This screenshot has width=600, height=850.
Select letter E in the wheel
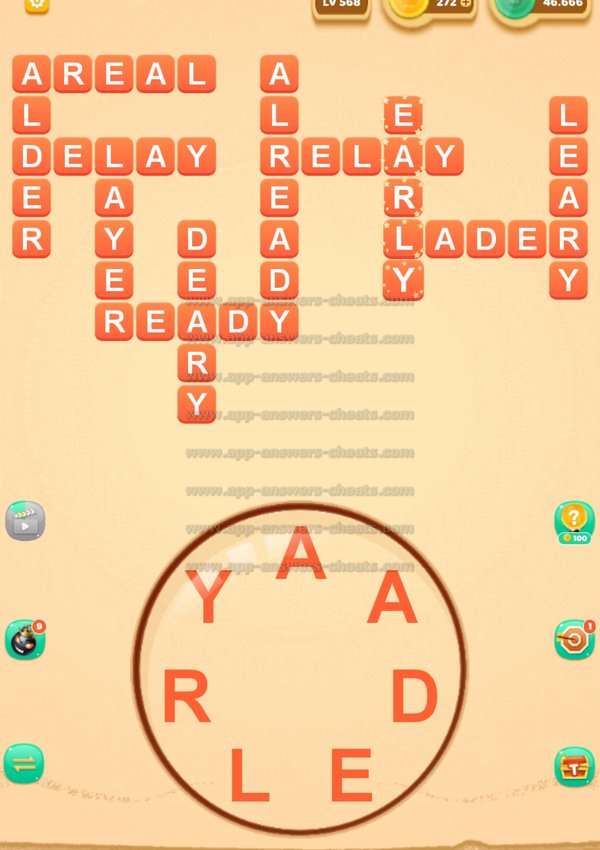[351, 775]
